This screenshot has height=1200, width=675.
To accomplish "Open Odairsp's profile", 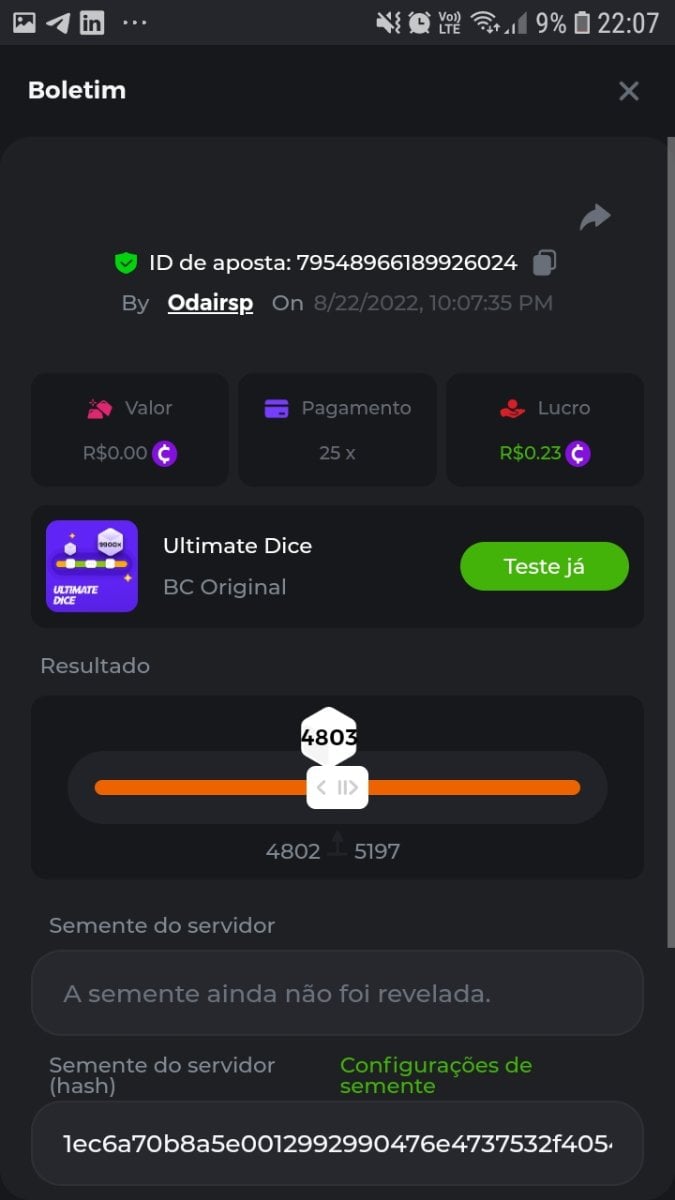I will [x=210, y=303].
